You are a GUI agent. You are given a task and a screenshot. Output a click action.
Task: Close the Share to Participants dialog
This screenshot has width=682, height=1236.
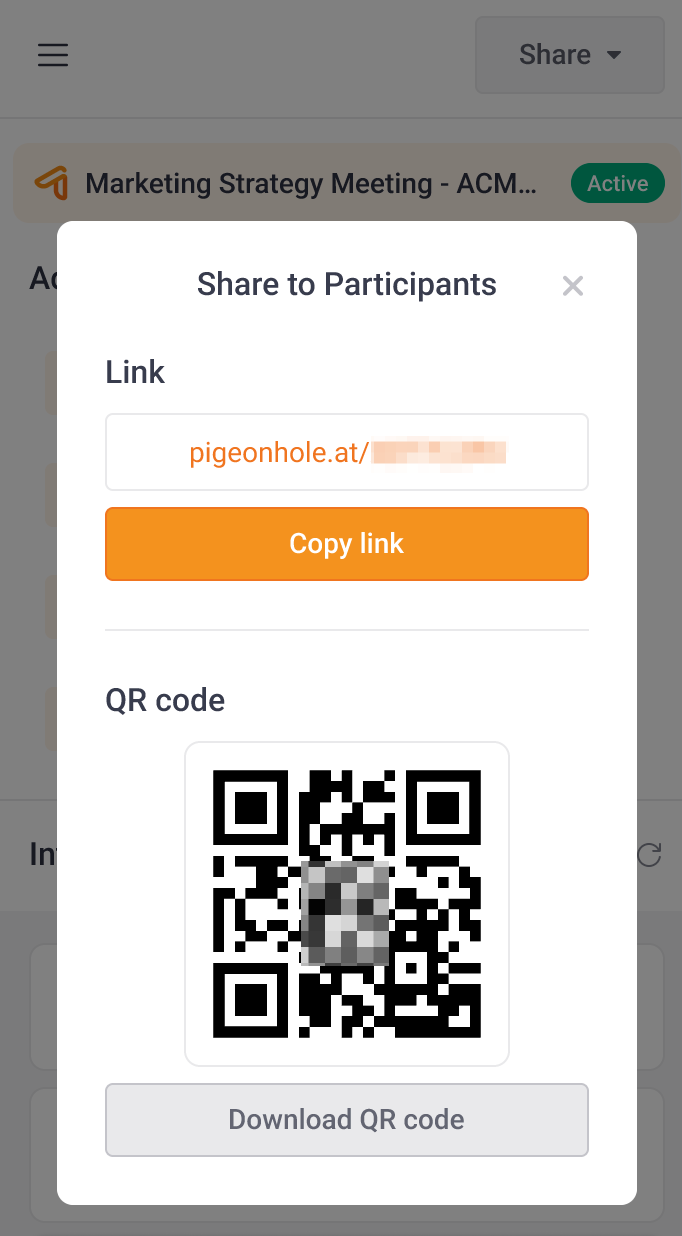pyautogui.click(x=572, y=286)
